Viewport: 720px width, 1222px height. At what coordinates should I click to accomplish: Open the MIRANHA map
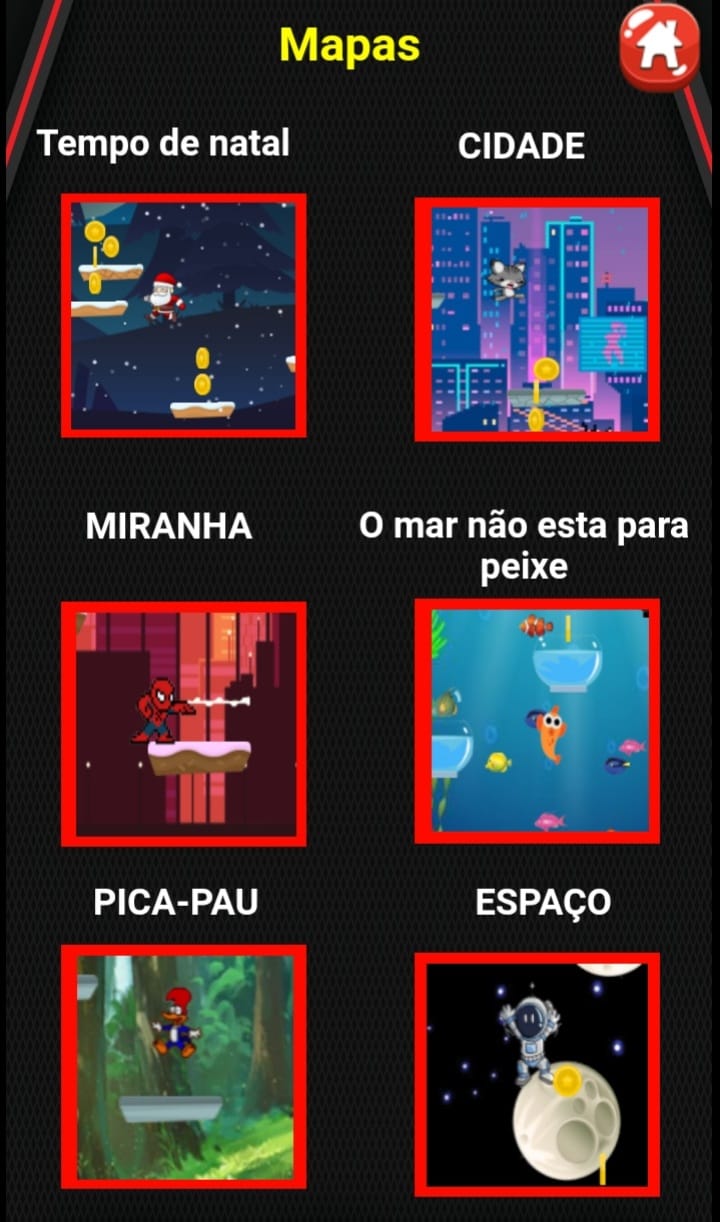click(183, 723)
